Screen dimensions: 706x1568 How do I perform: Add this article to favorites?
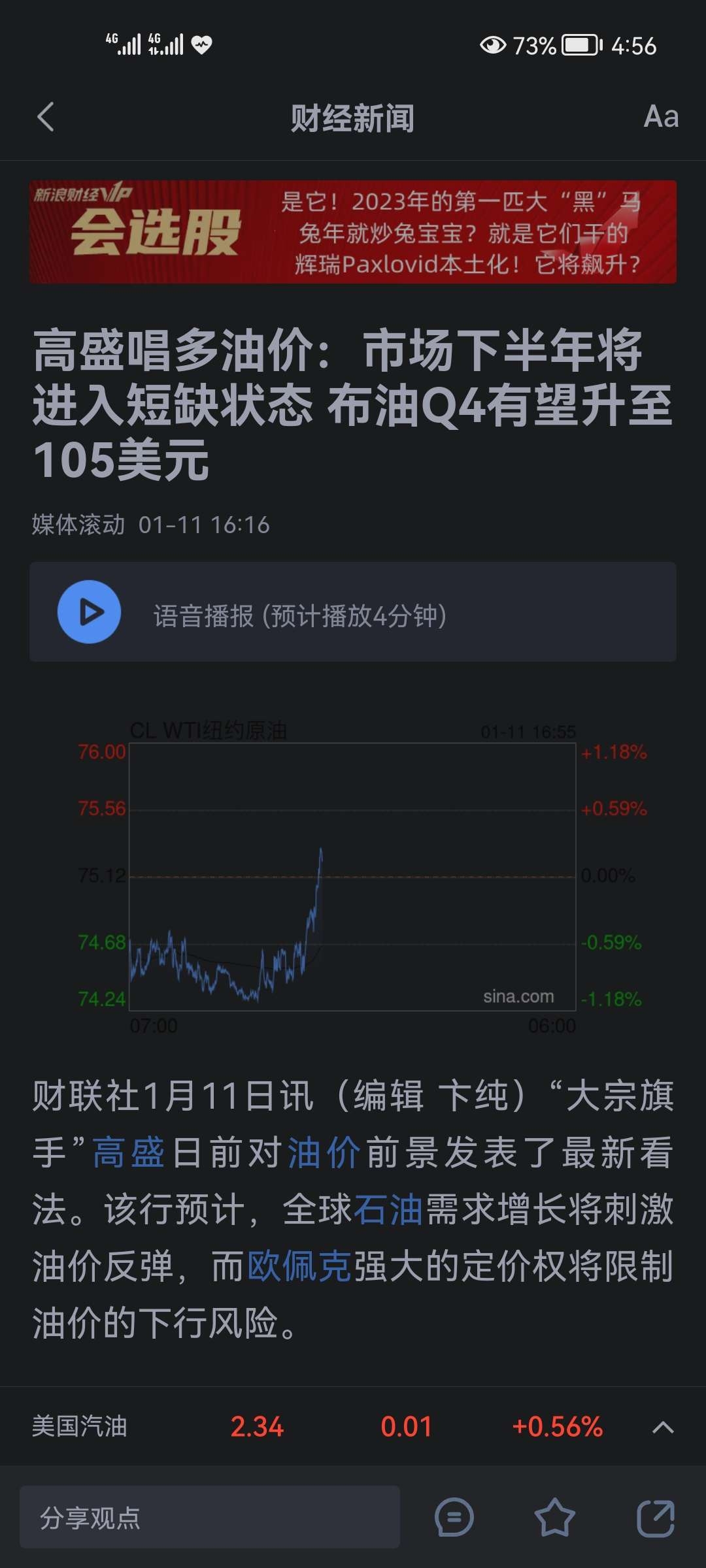click(x=554, y=1517)
